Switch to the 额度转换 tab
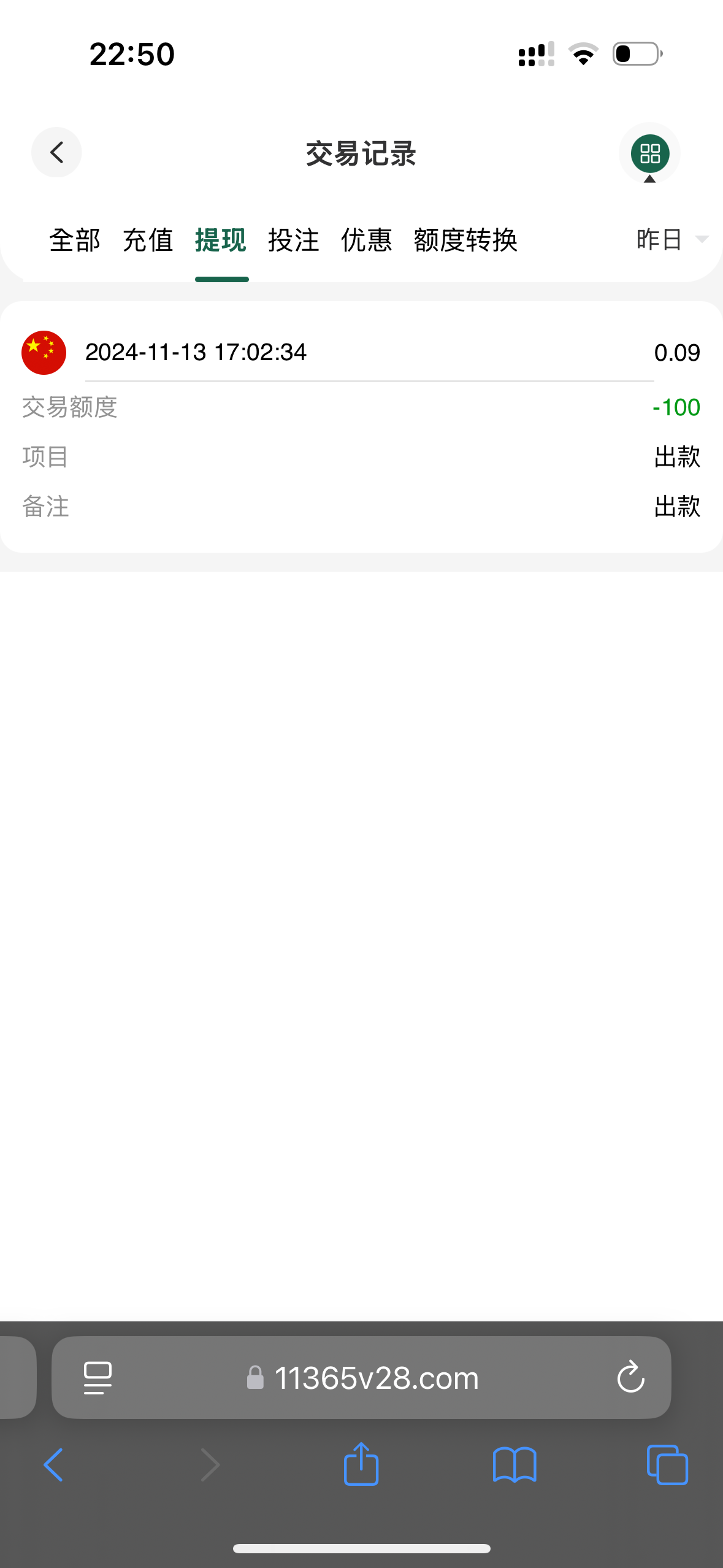723x1568 pixels. [465, 240]
